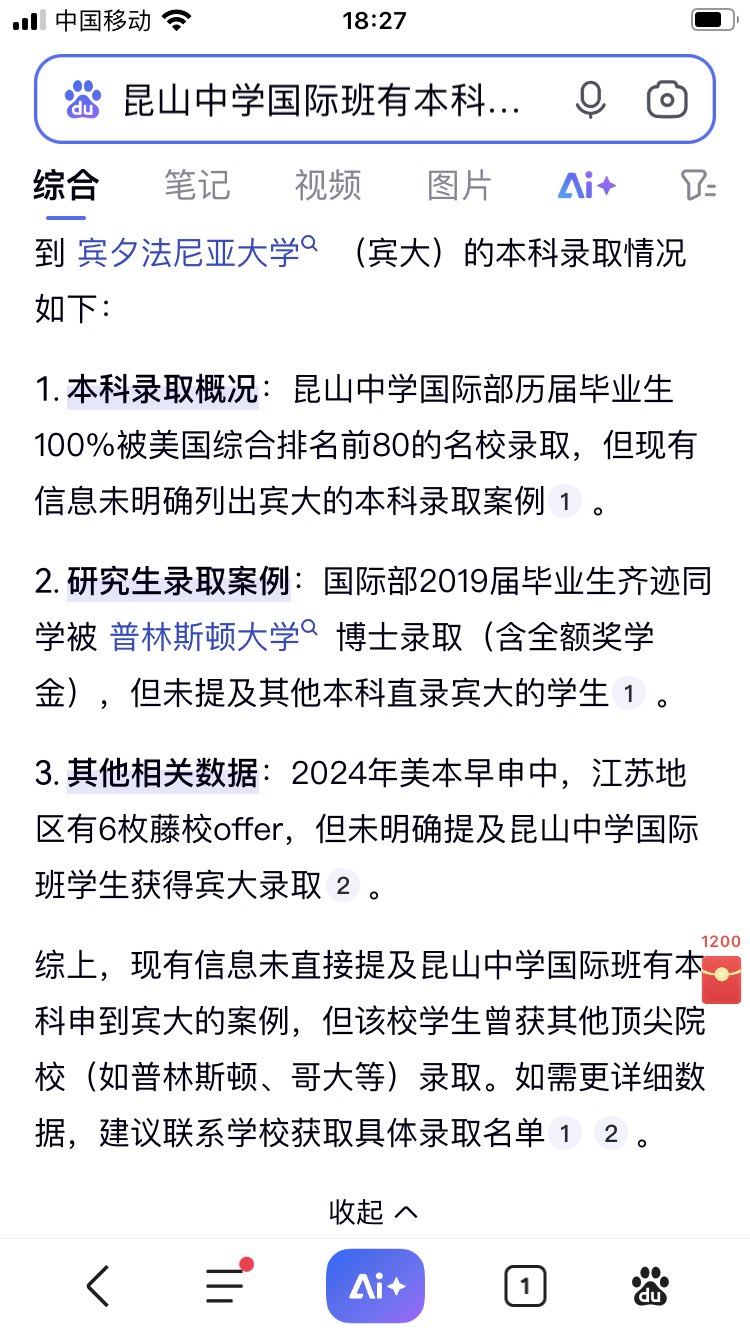Open the bottom menu with the red dot
The height and width of the screenshot is (1334, 750).
click(x=226, y=1284)
